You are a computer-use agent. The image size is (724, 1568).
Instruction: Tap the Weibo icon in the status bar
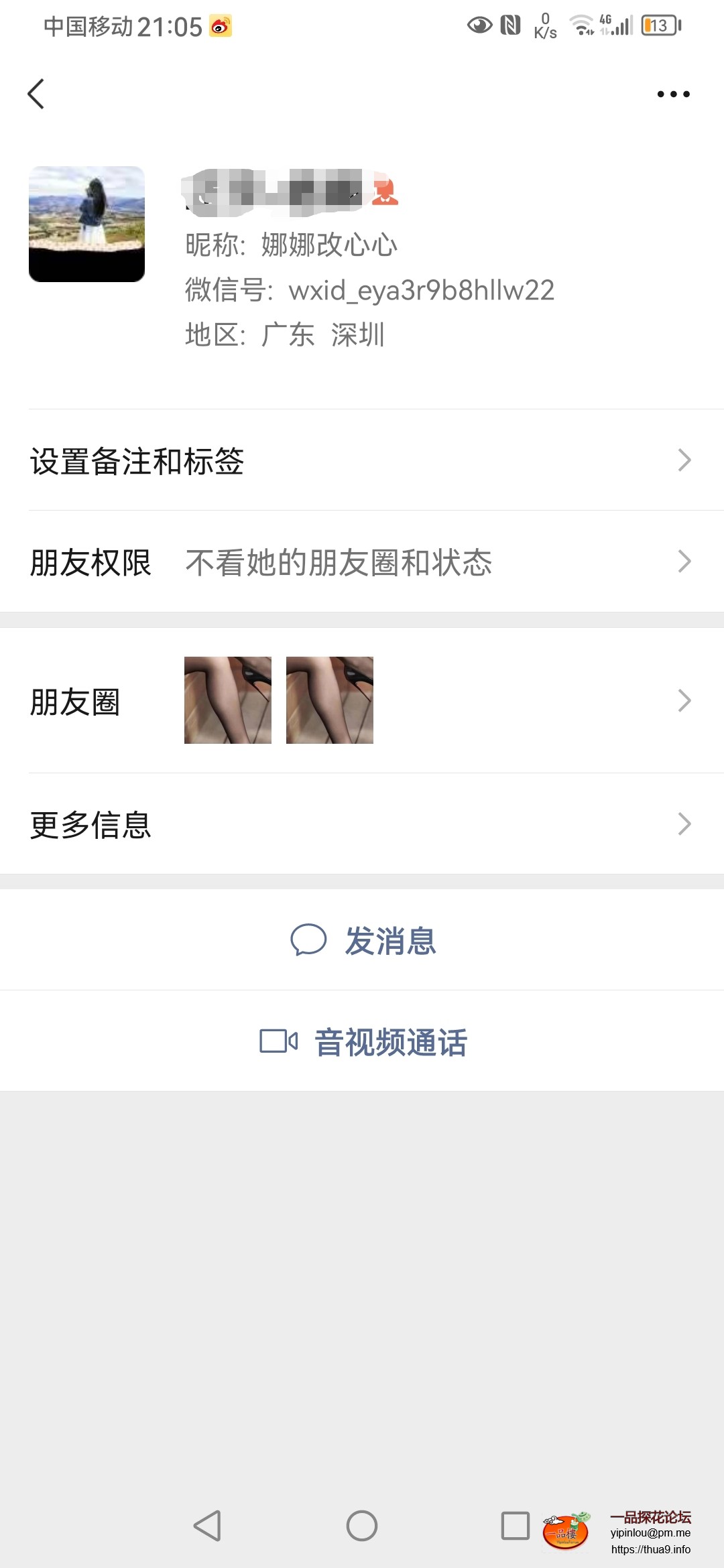pos(221,27)
